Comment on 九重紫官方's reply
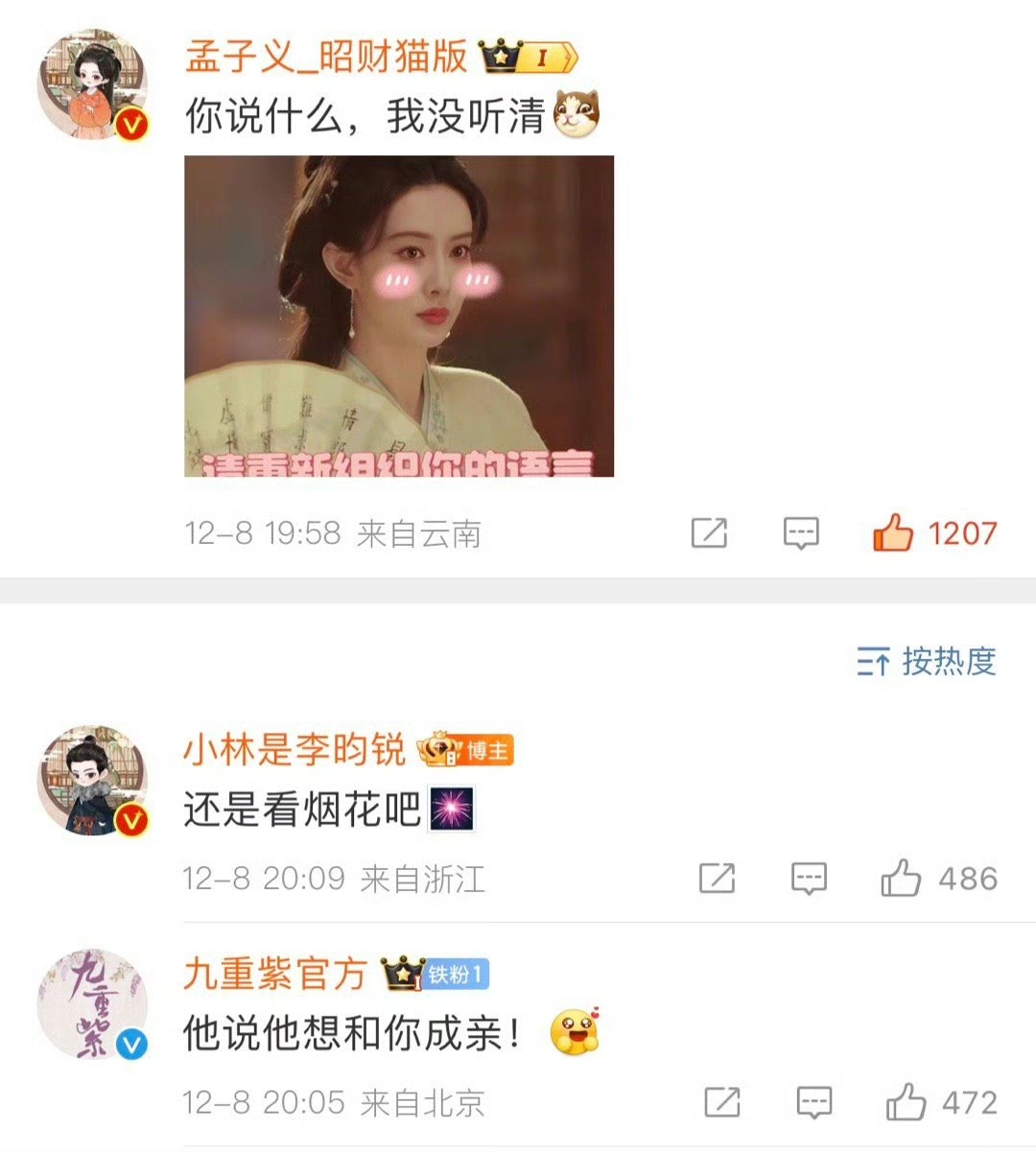Screen dimensions: 1036x1152 [813, 1102]
